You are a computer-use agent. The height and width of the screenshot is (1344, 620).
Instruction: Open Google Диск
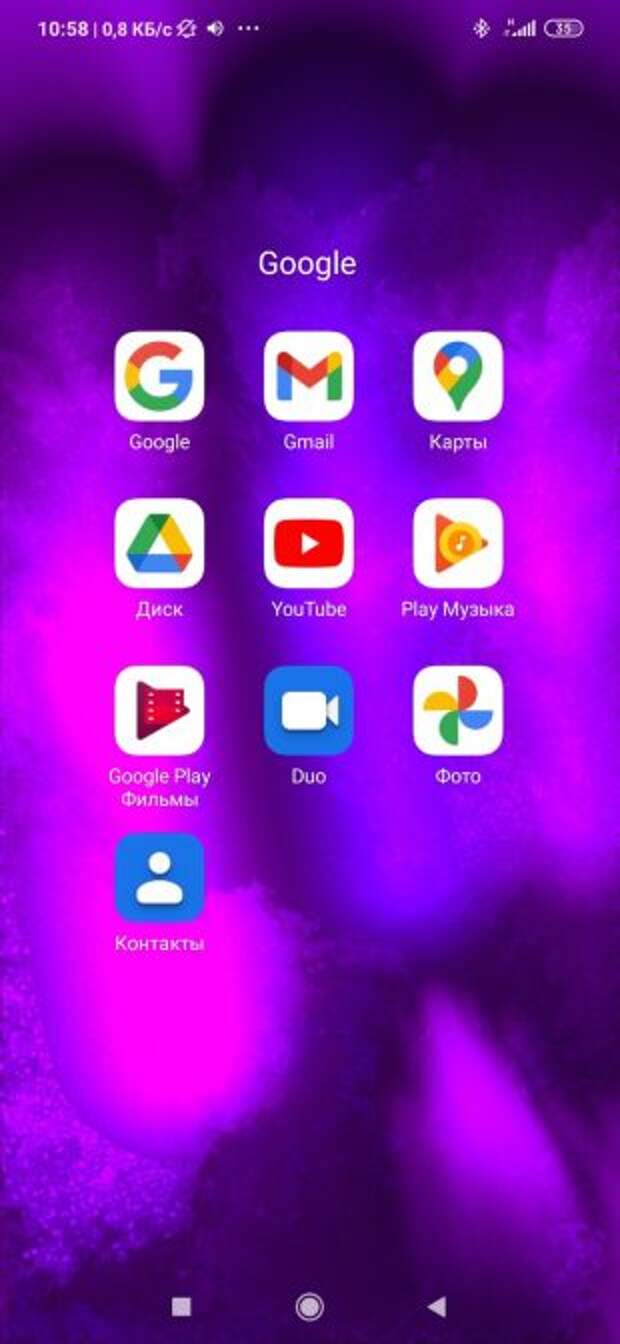[x=159, y=543]
